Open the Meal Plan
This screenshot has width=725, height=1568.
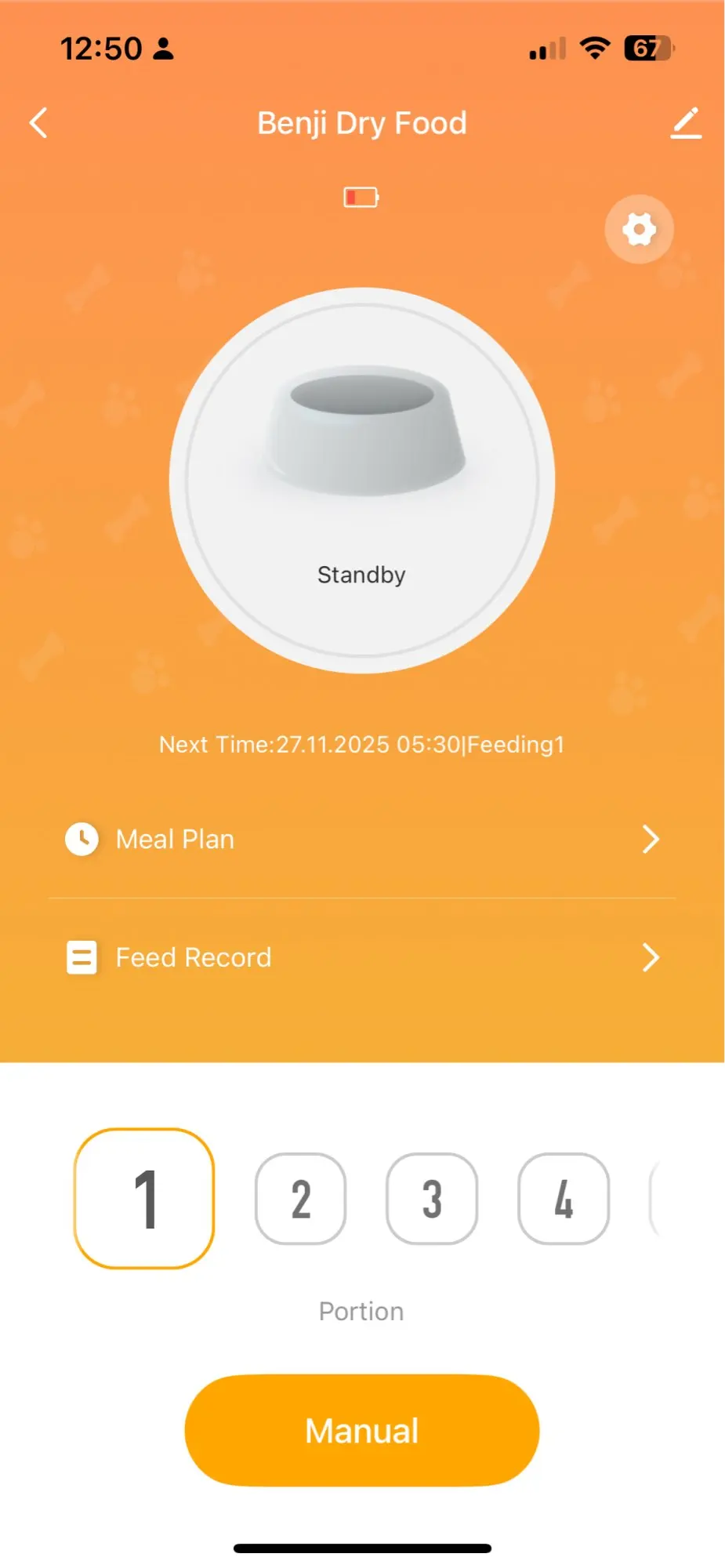point(361,839)
